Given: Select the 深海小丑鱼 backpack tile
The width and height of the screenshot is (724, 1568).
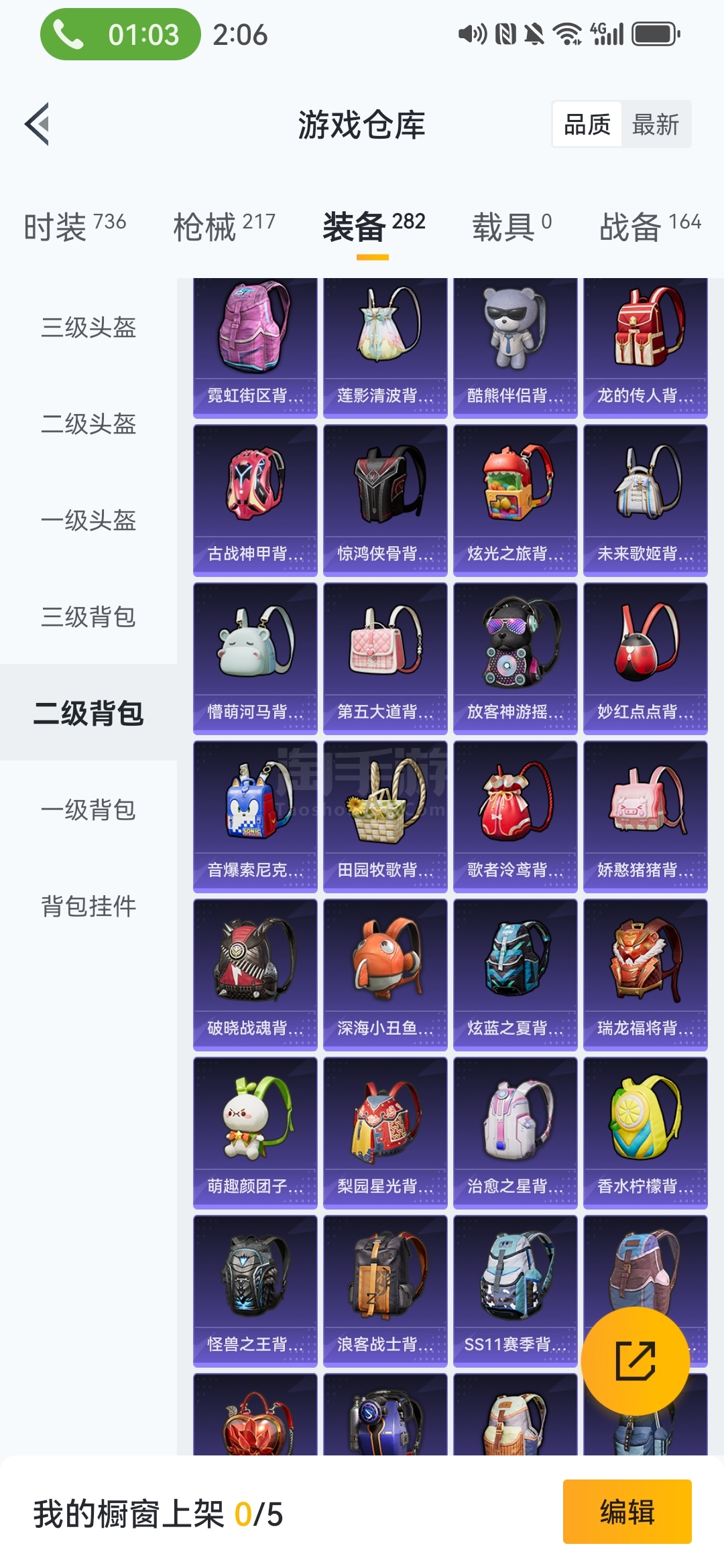Looking at the screenshot, I should point(385,974).
